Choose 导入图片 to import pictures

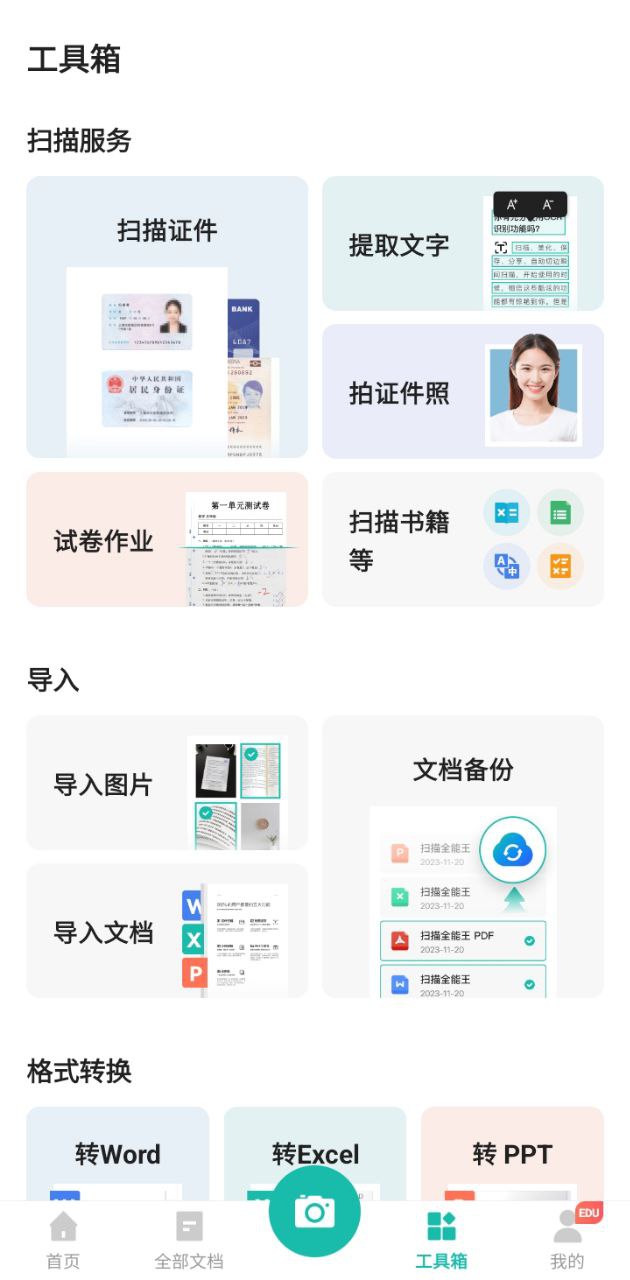pyautogui.click(x=167, y=783)
